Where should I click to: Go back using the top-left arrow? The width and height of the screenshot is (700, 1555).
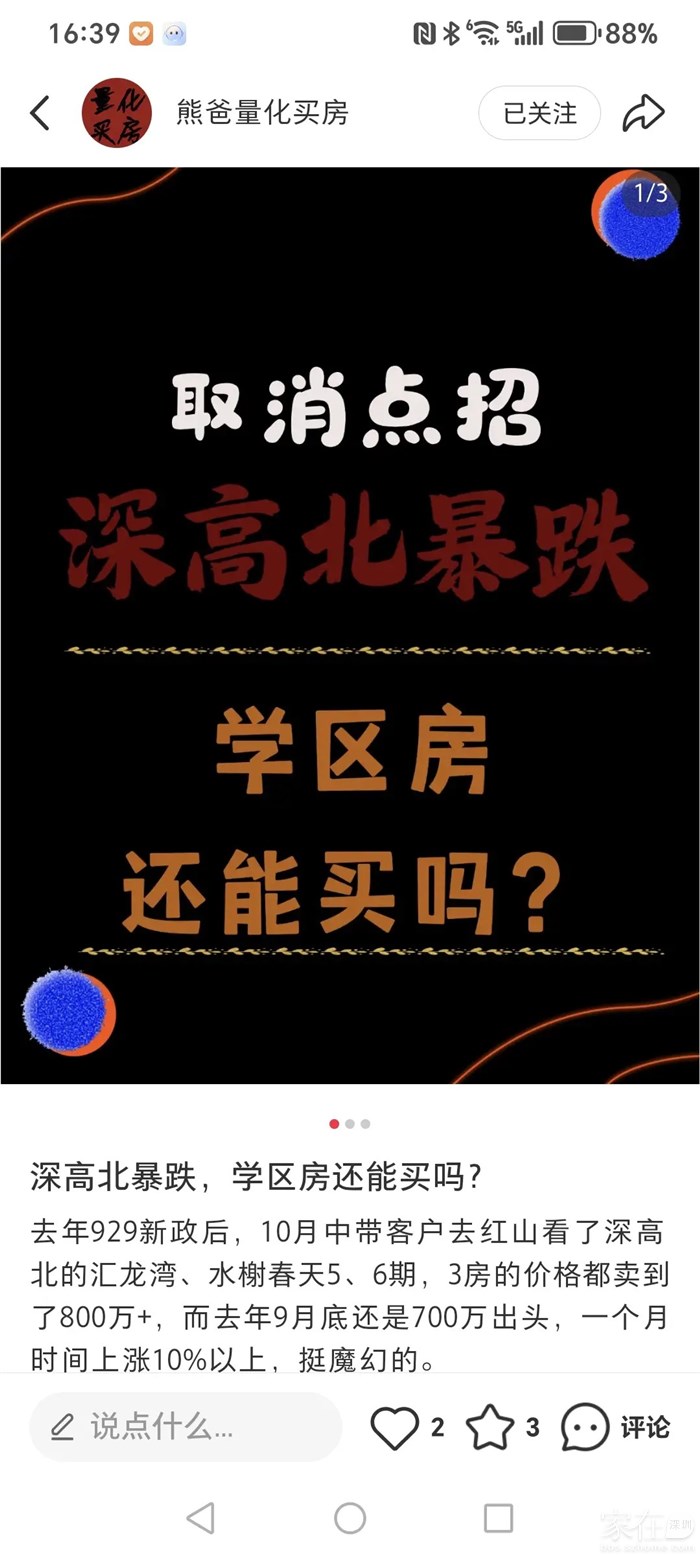point(40,113)
